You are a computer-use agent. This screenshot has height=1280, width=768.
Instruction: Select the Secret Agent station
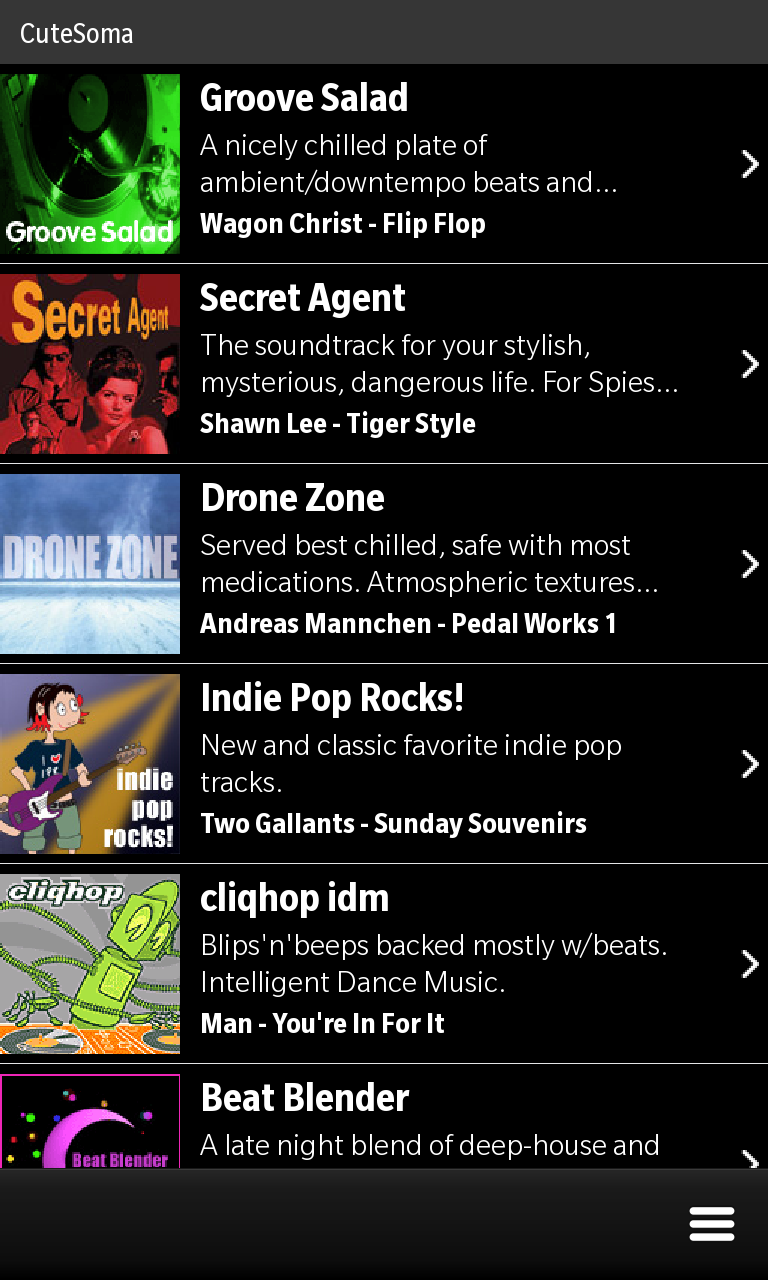384,364
